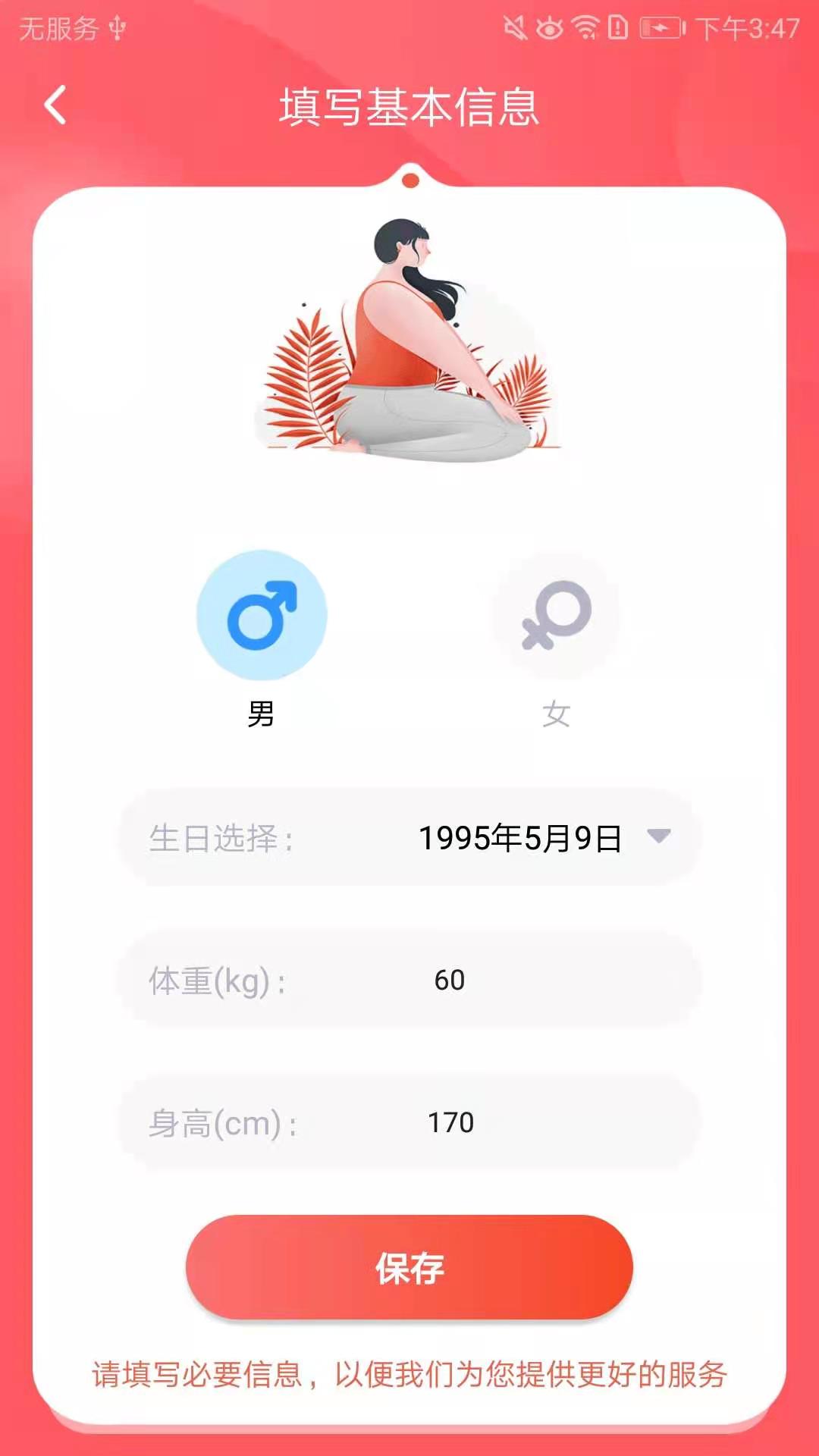Tap the highlighted blue male circle
Viewport: 819px width, 1456px height.
pyautogui.click(x=262, y=614)
